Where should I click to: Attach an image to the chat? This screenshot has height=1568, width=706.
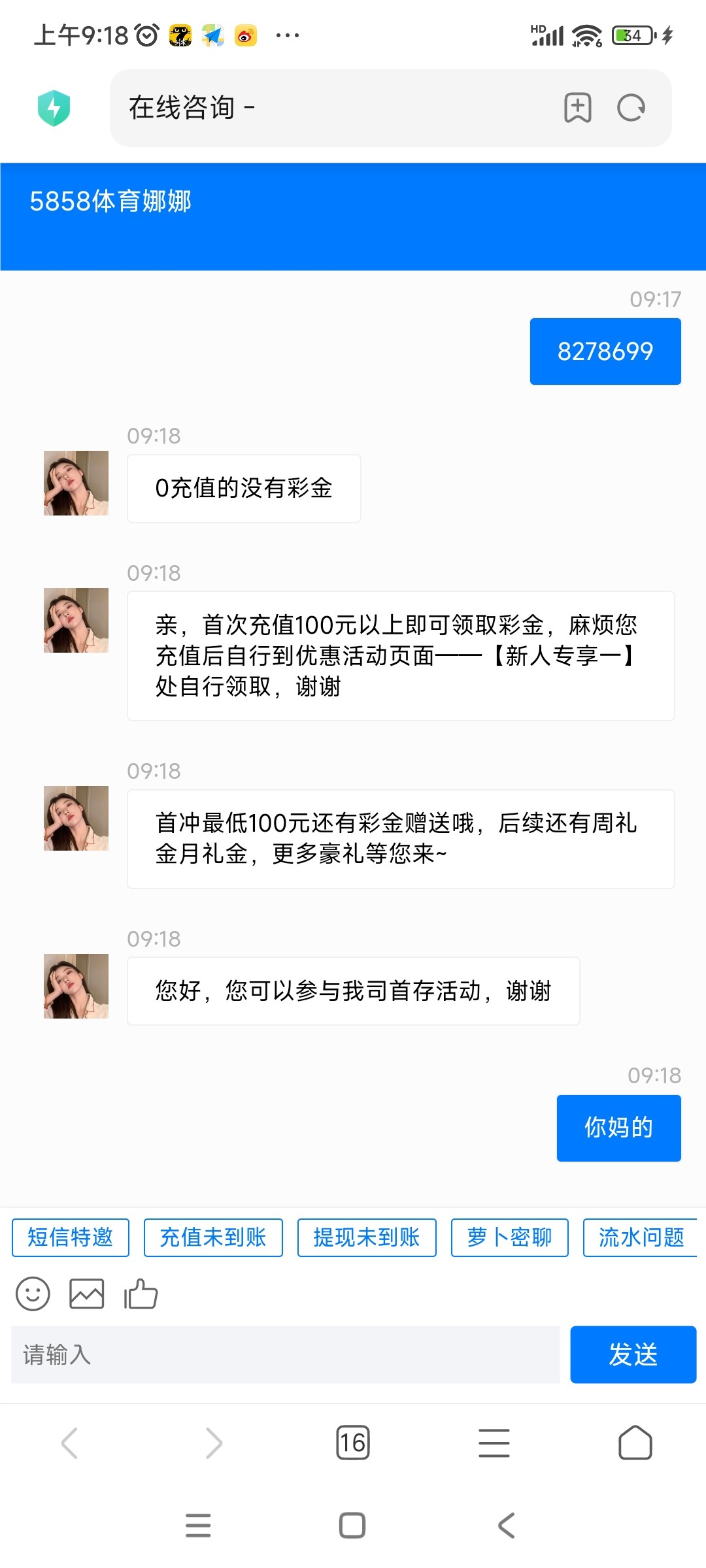[x=87, y=1294]
